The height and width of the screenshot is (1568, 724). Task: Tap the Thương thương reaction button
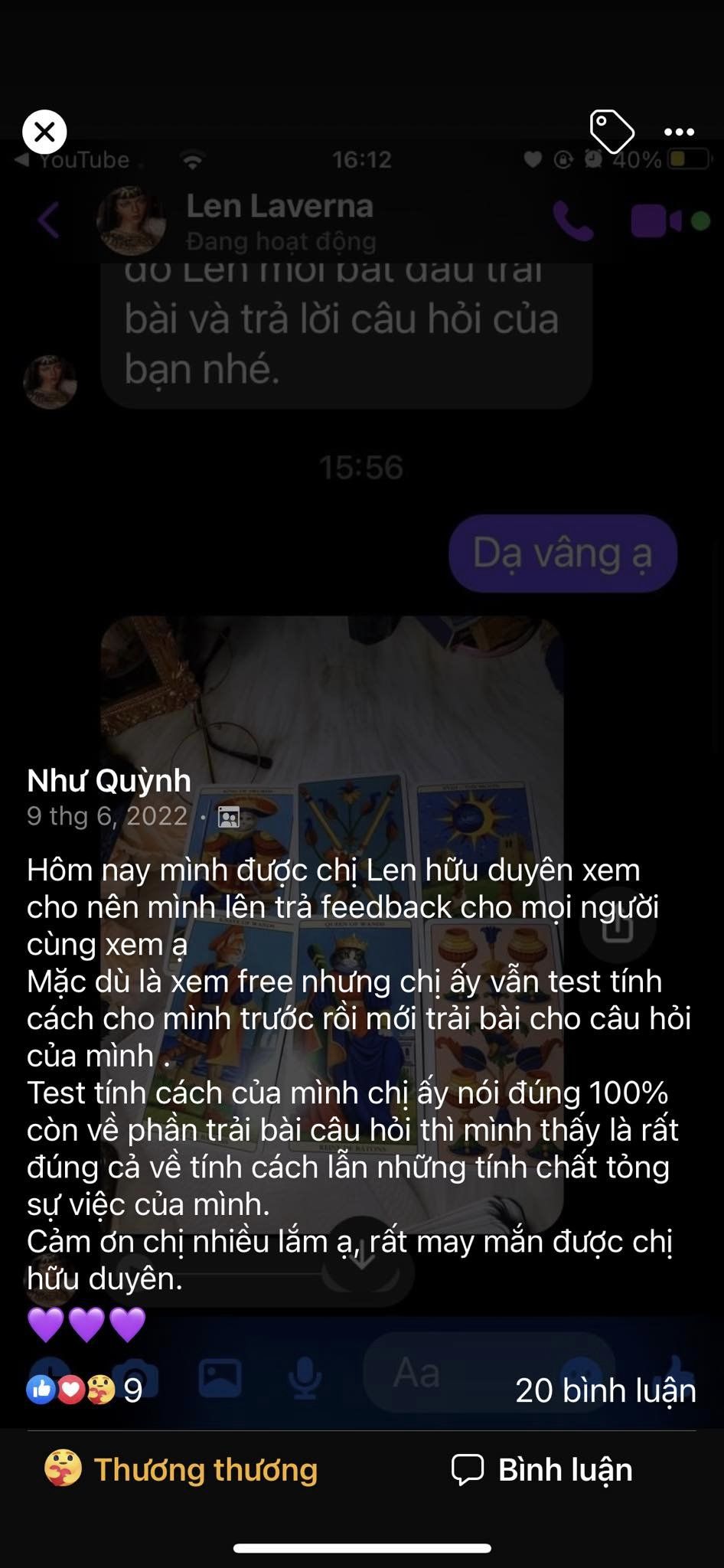(181, 1469)
